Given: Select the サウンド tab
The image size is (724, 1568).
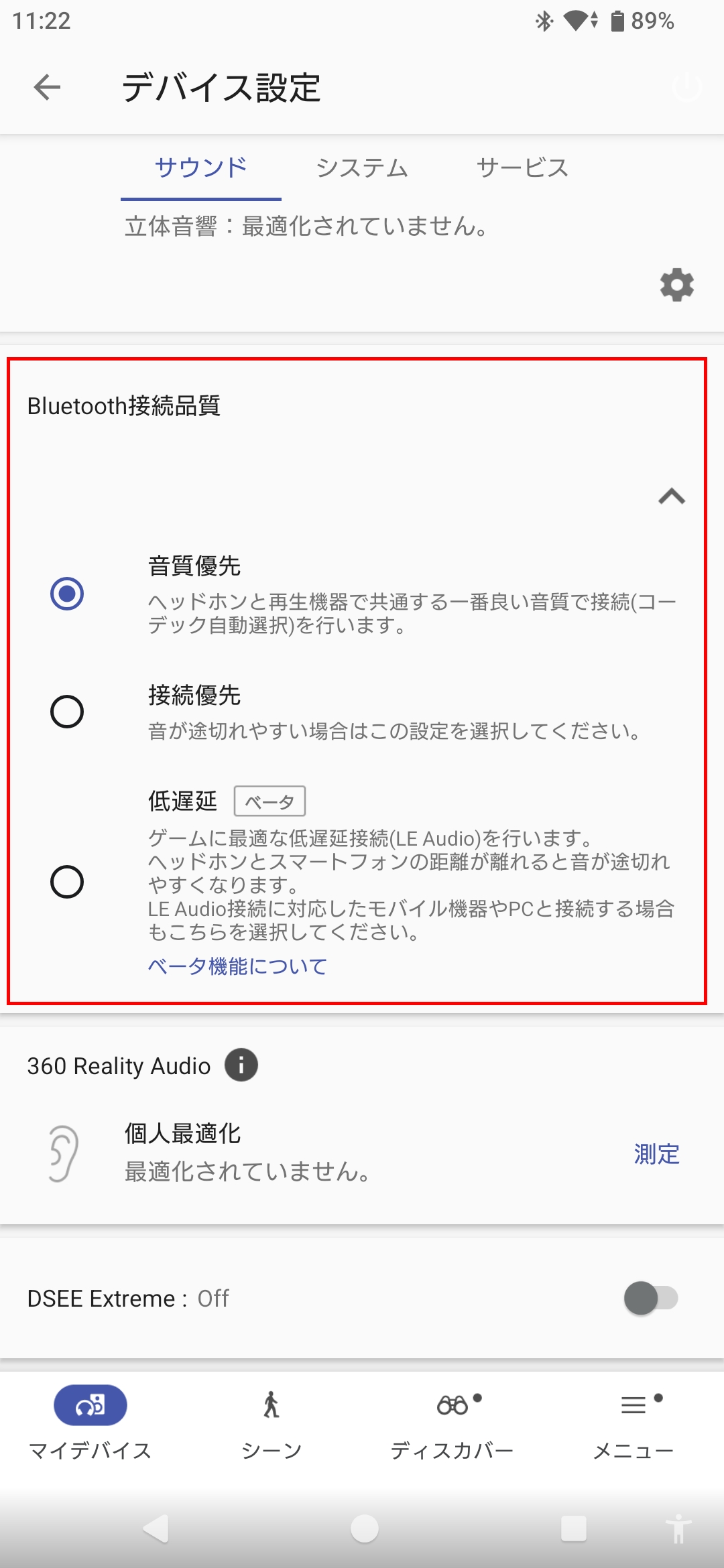Looking at the screenshot, I should pyautogui.click(x=200, y=168).
